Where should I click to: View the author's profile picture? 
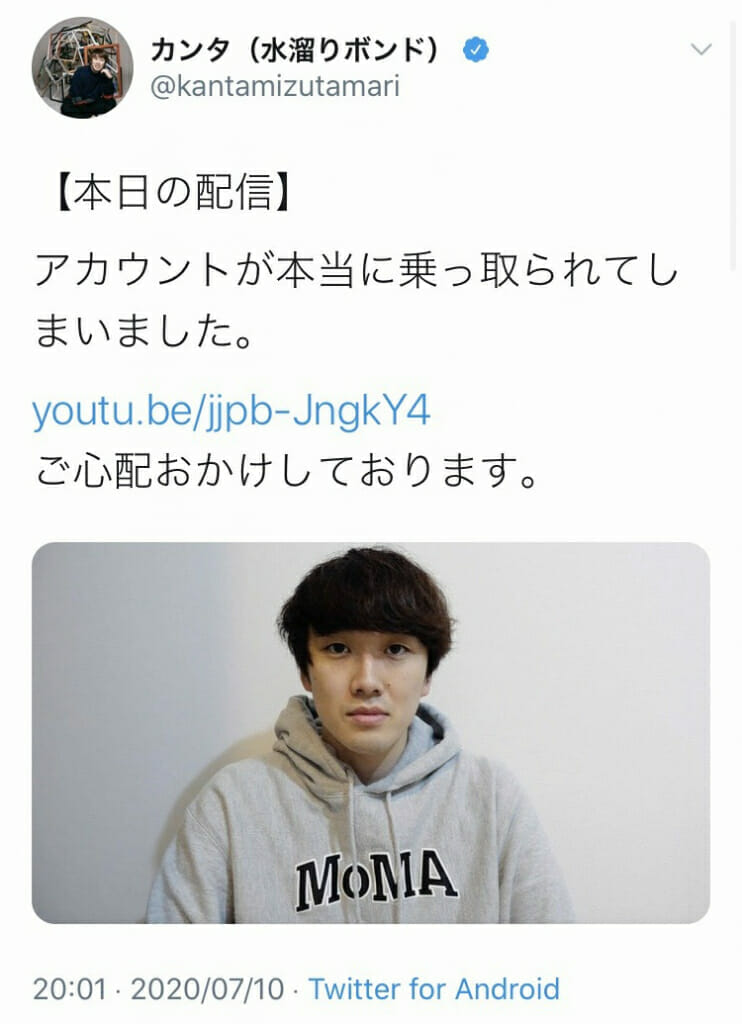[82, 67]
